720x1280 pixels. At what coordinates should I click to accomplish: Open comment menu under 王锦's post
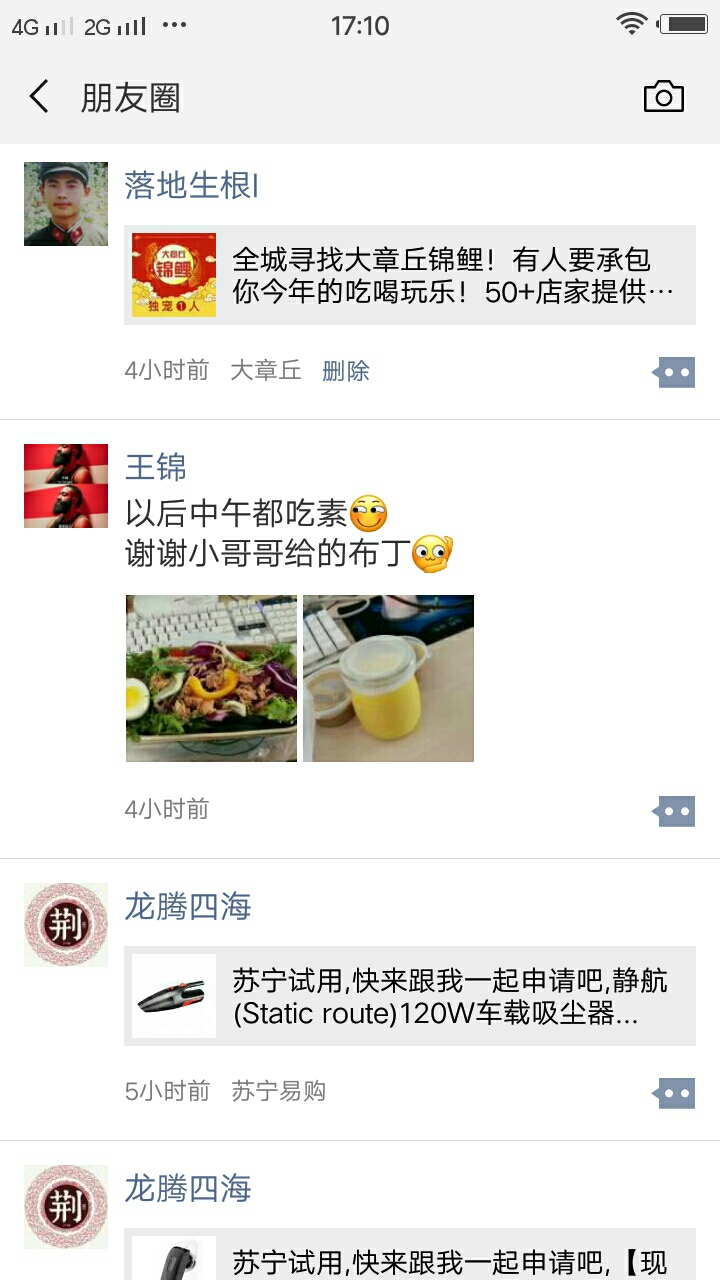(675, 811)
